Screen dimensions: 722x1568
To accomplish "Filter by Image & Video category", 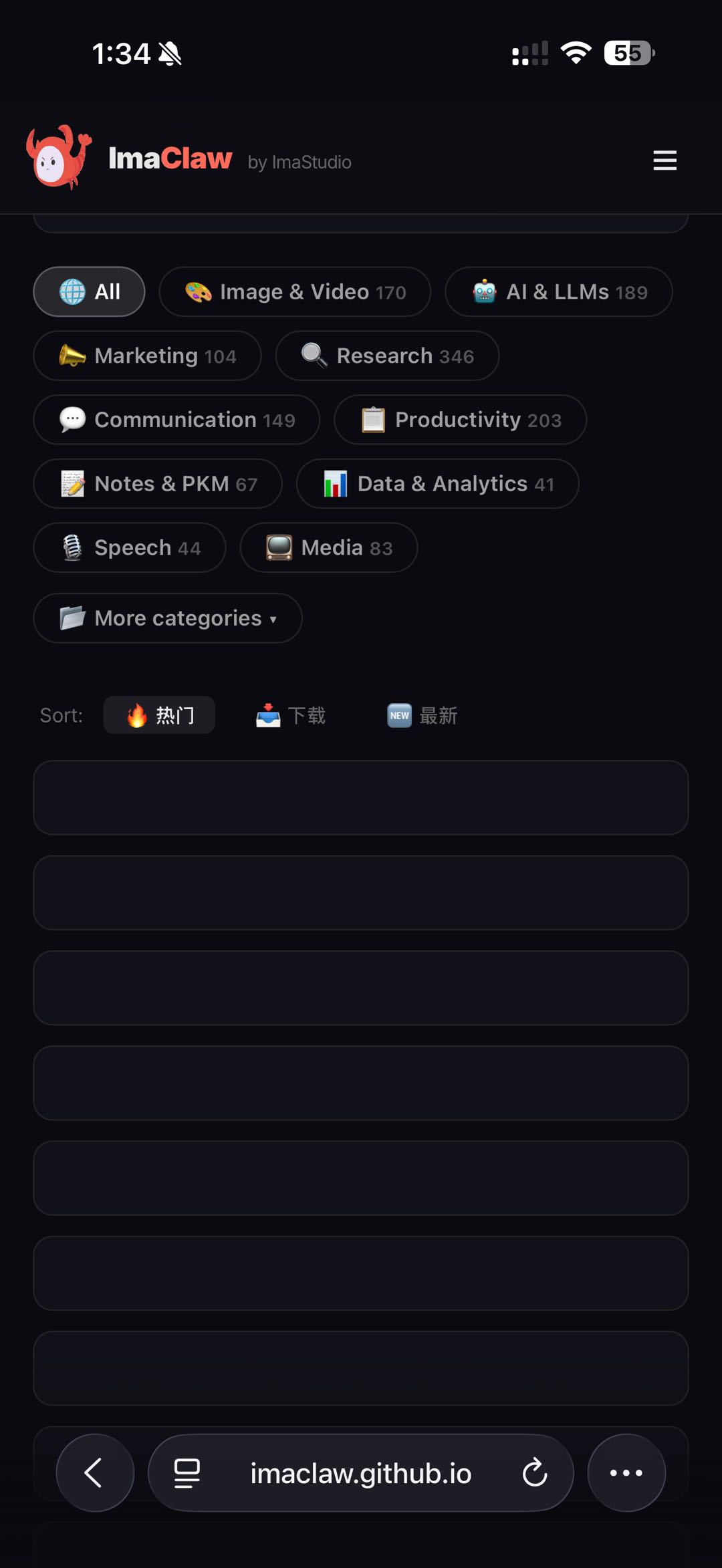I will coord(295,292).
